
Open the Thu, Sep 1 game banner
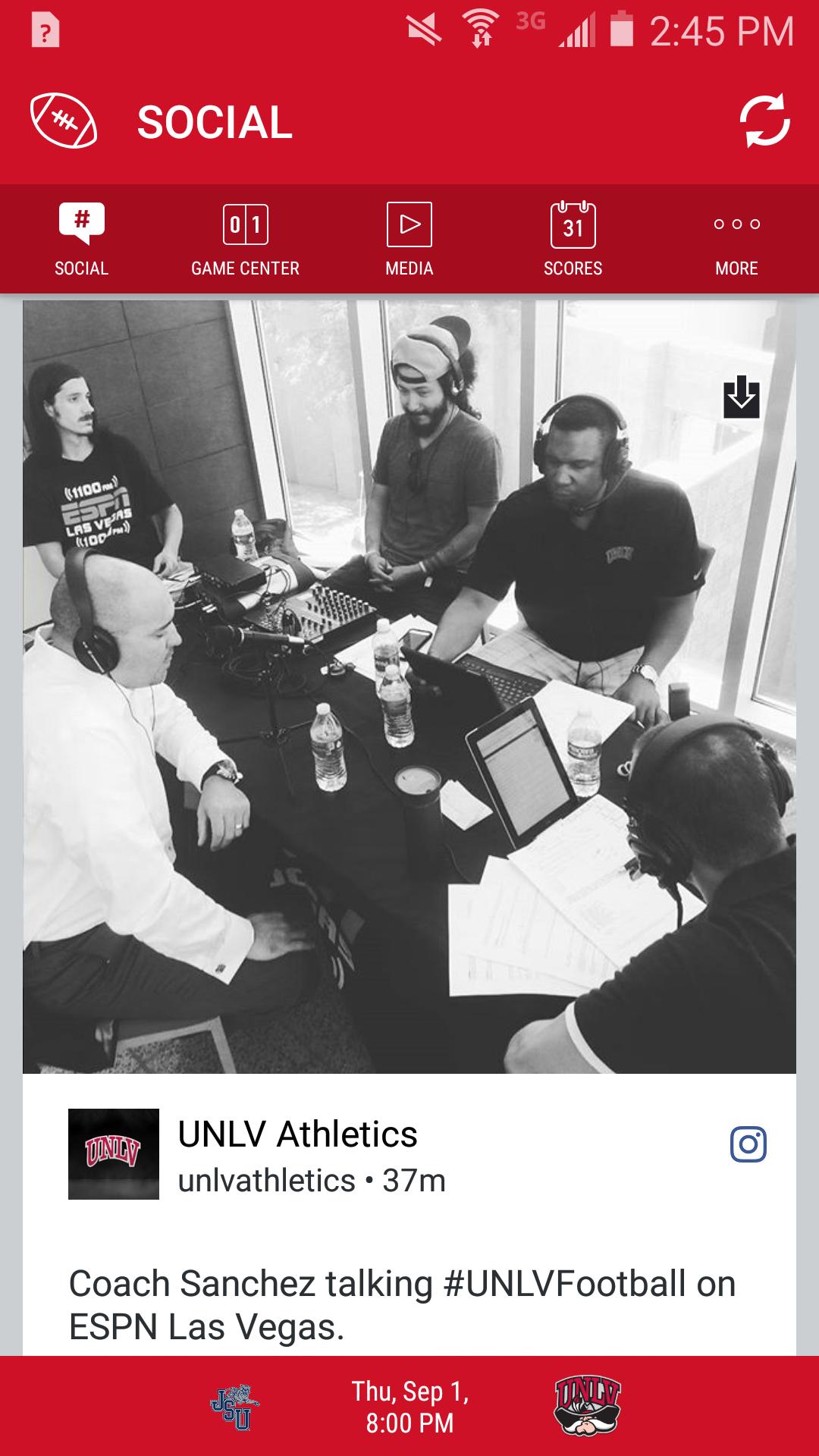pos(409,1407)
